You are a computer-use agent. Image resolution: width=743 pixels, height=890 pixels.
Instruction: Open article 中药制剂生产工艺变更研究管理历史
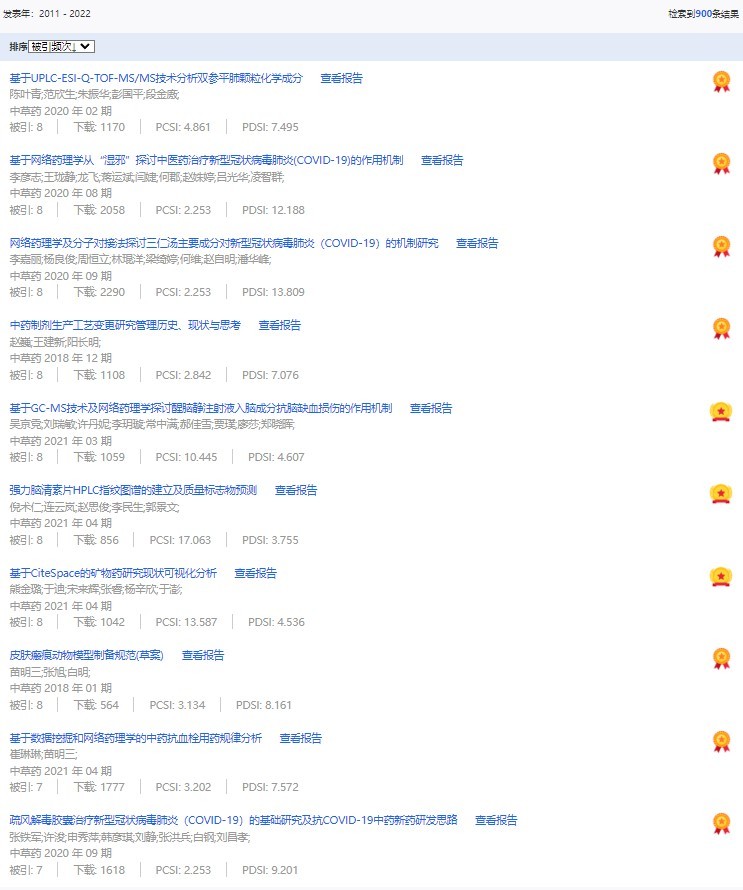125,325
